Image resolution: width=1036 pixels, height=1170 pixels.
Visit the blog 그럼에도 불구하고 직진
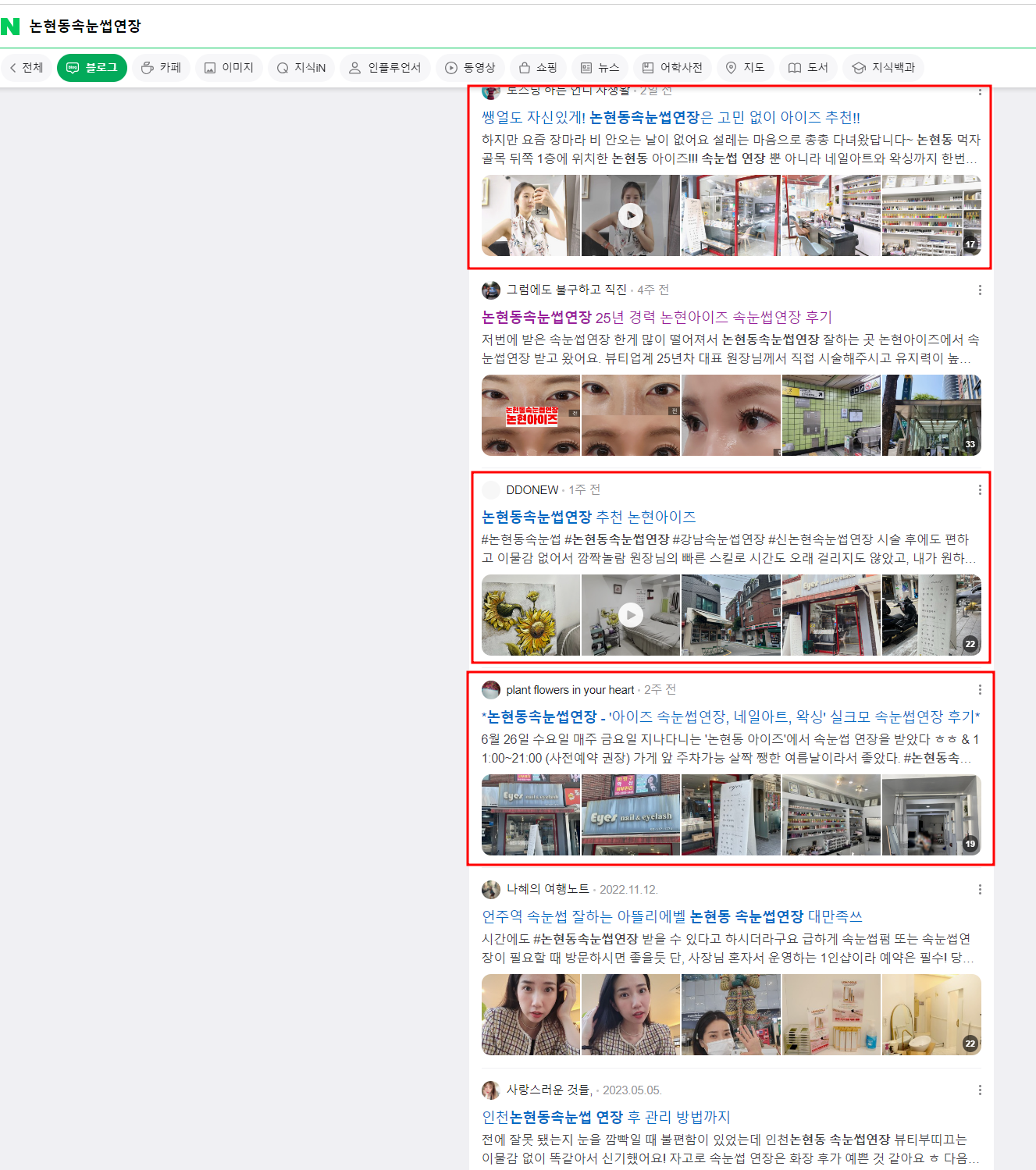tap(566, 290)
